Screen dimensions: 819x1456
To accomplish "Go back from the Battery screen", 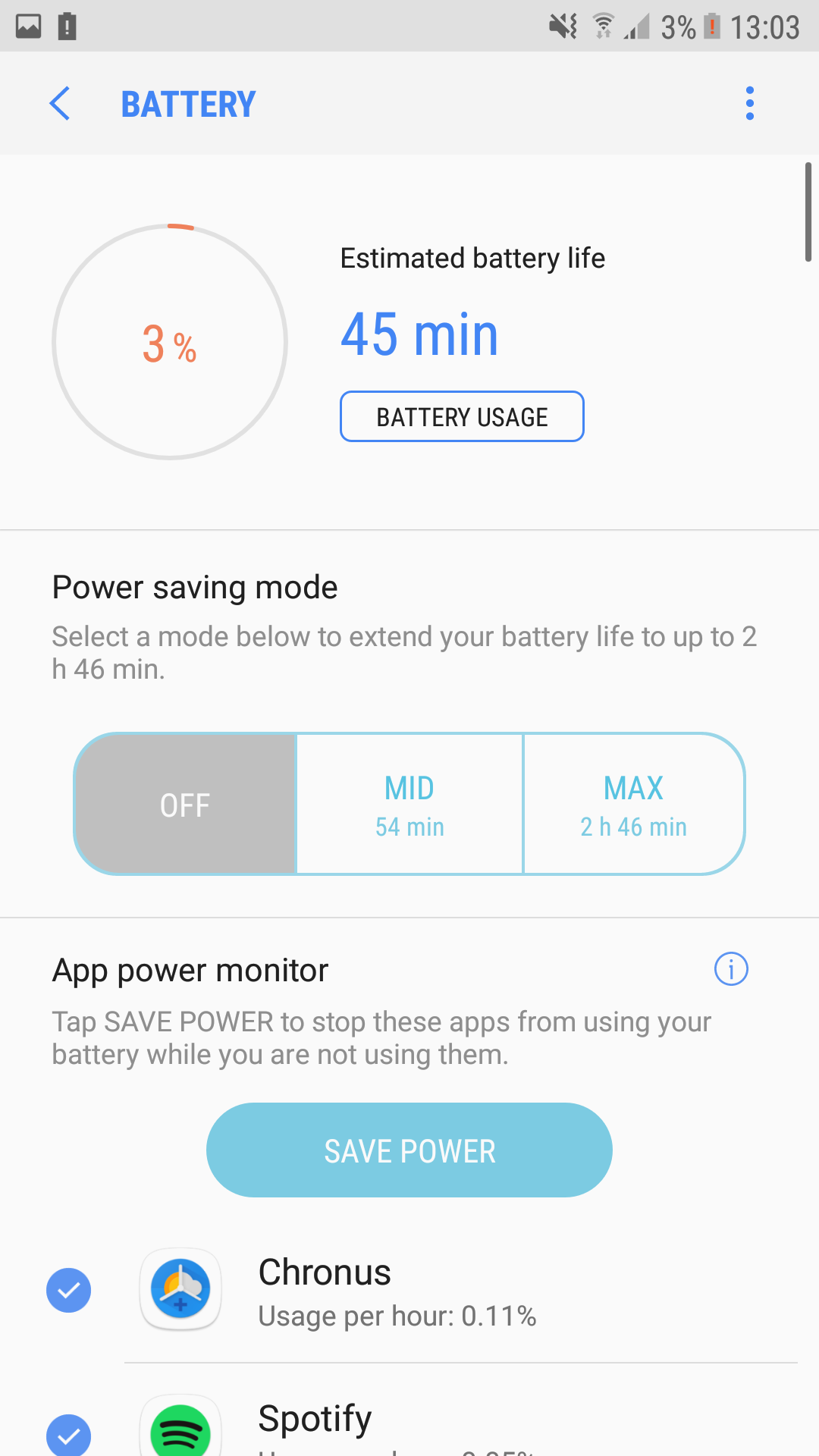I will pyautogui.click(x=60, y=104).
